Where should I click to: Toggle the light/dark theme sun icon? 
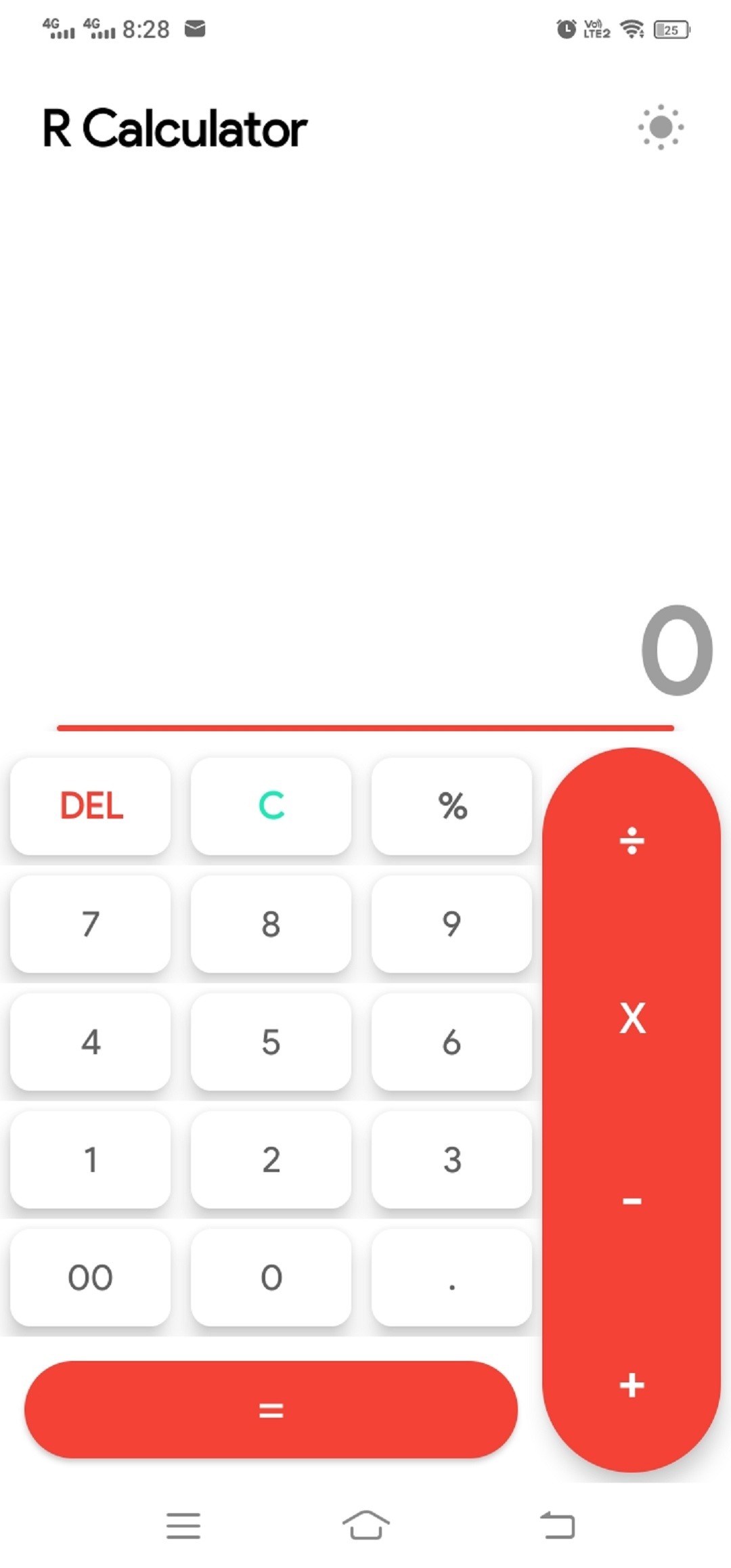click(x=660, y=127)
